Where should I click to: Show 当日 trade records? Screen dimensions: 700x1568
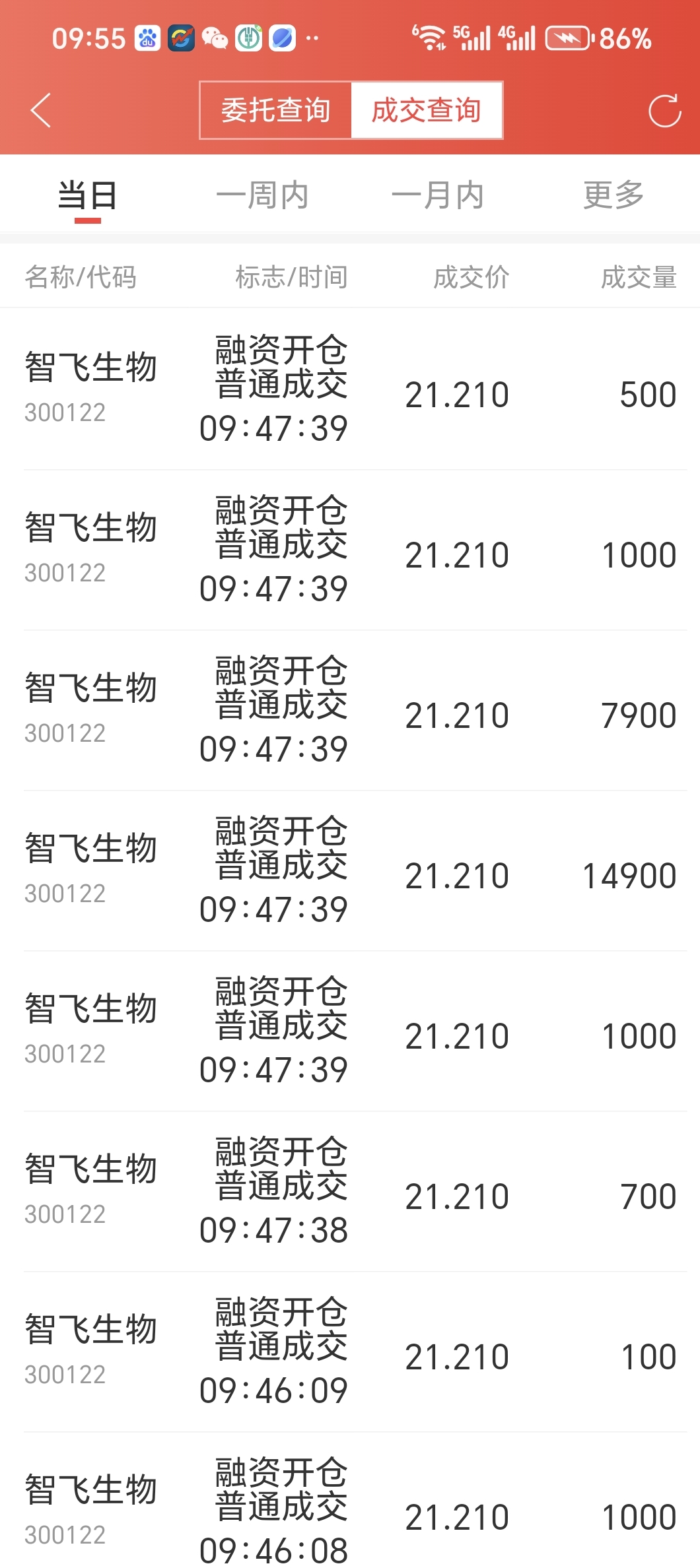pos(87,195)
